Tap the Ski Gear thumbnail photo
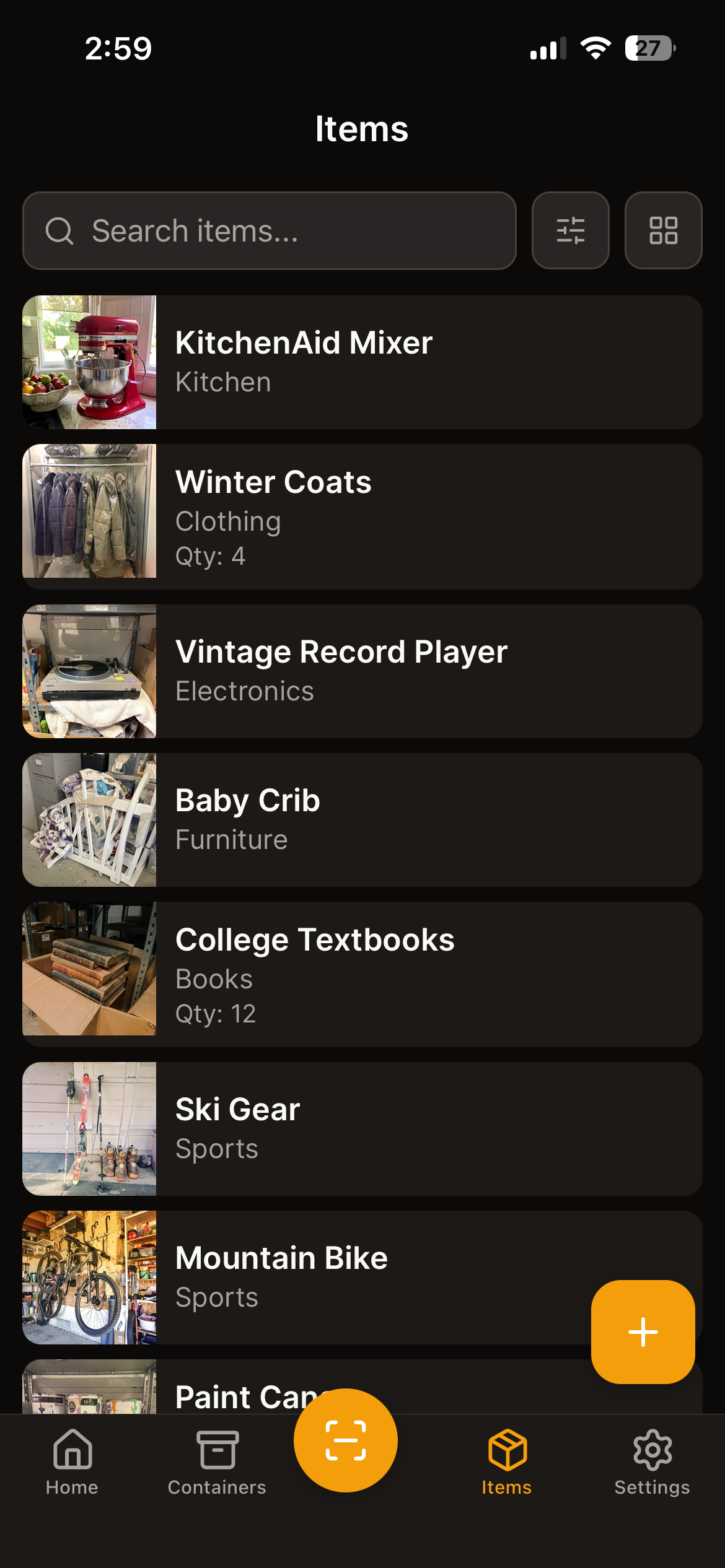This screenshot has width=725, height=1568. click(89, 1128)
